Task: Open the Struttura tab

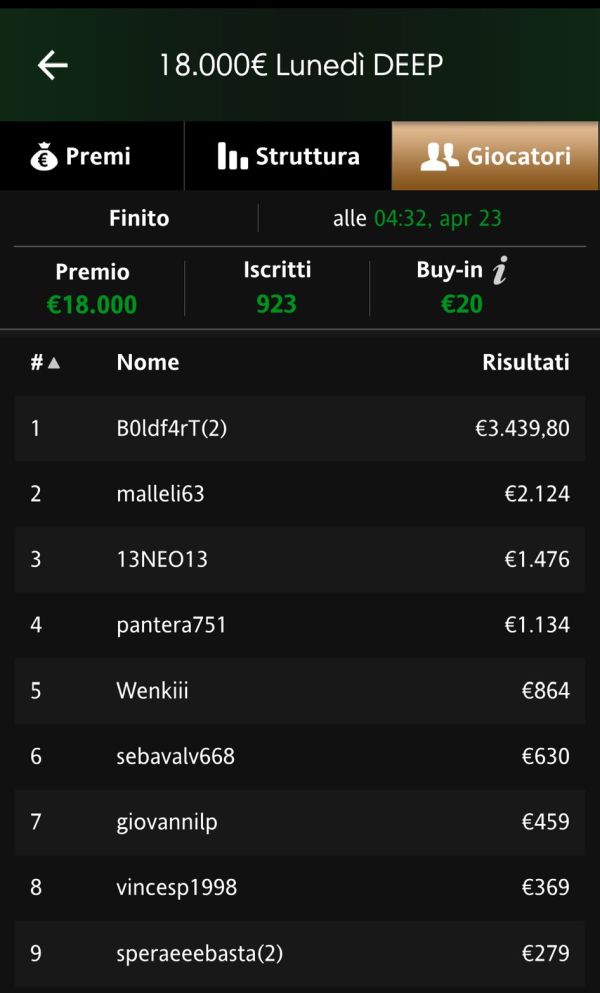Action: click(x=288, y=156)
